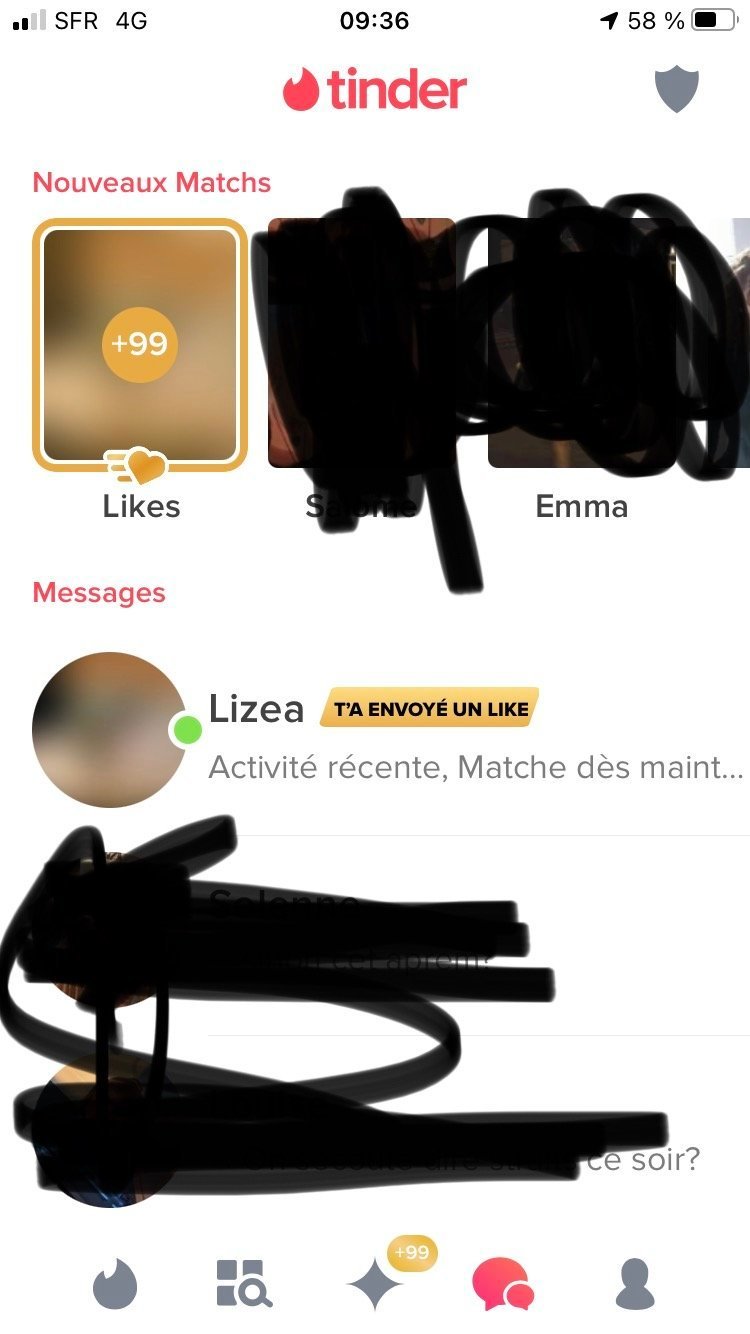
Task: Open the new match Emma
Action: point(582,345)
